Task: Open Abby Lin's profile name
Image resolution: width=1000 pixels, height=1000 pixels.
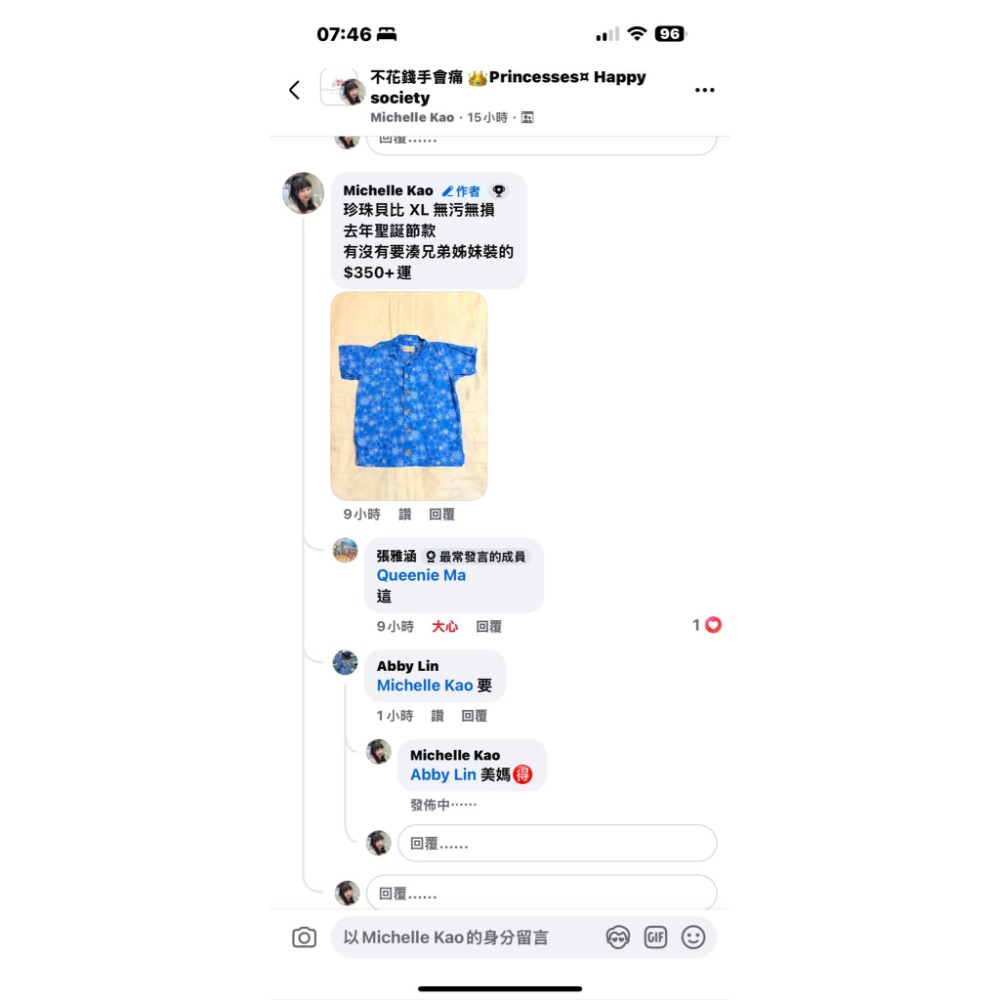Action: (x=407, y=666)
